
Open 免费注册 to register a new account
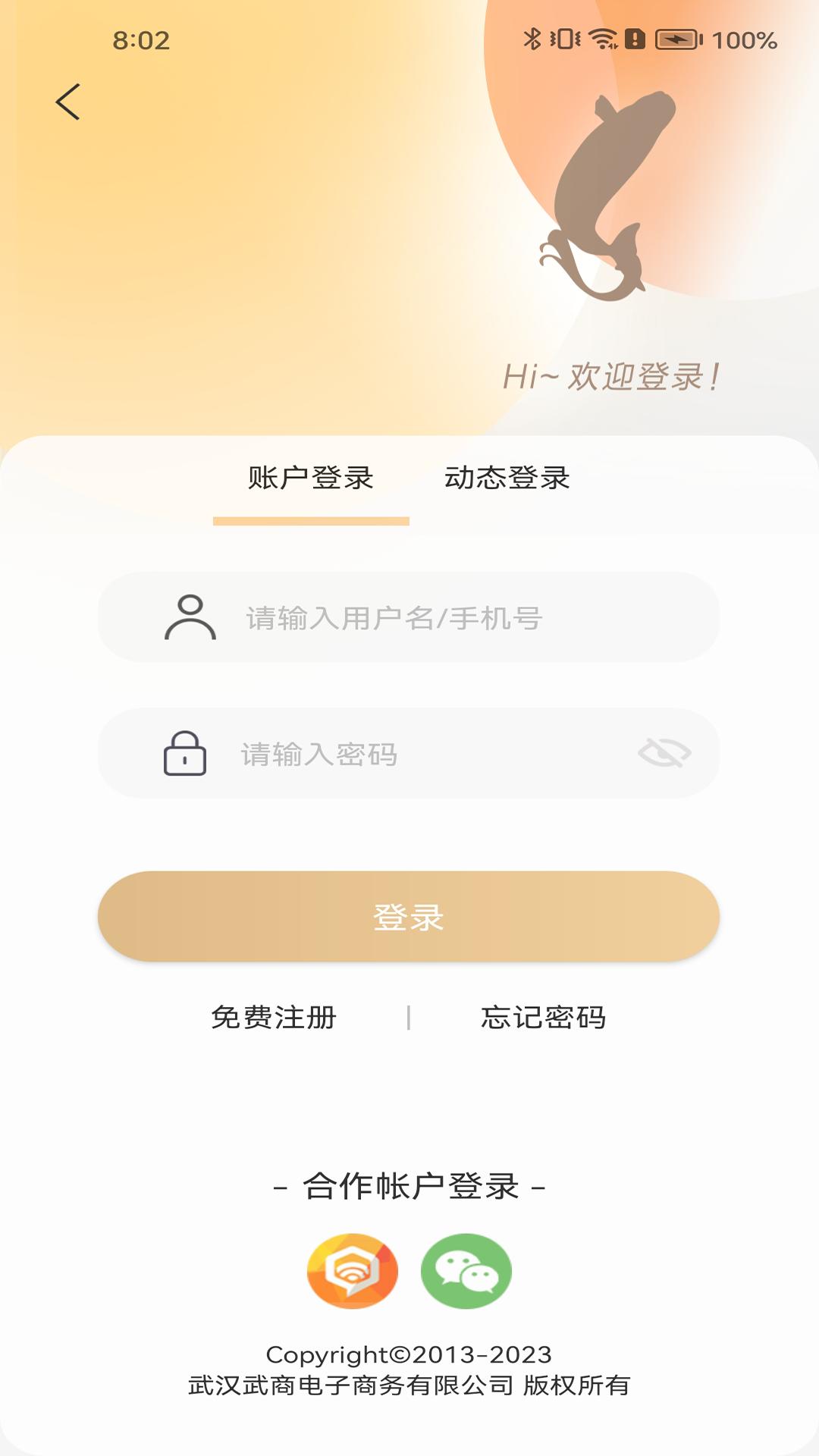point(275,1019)
